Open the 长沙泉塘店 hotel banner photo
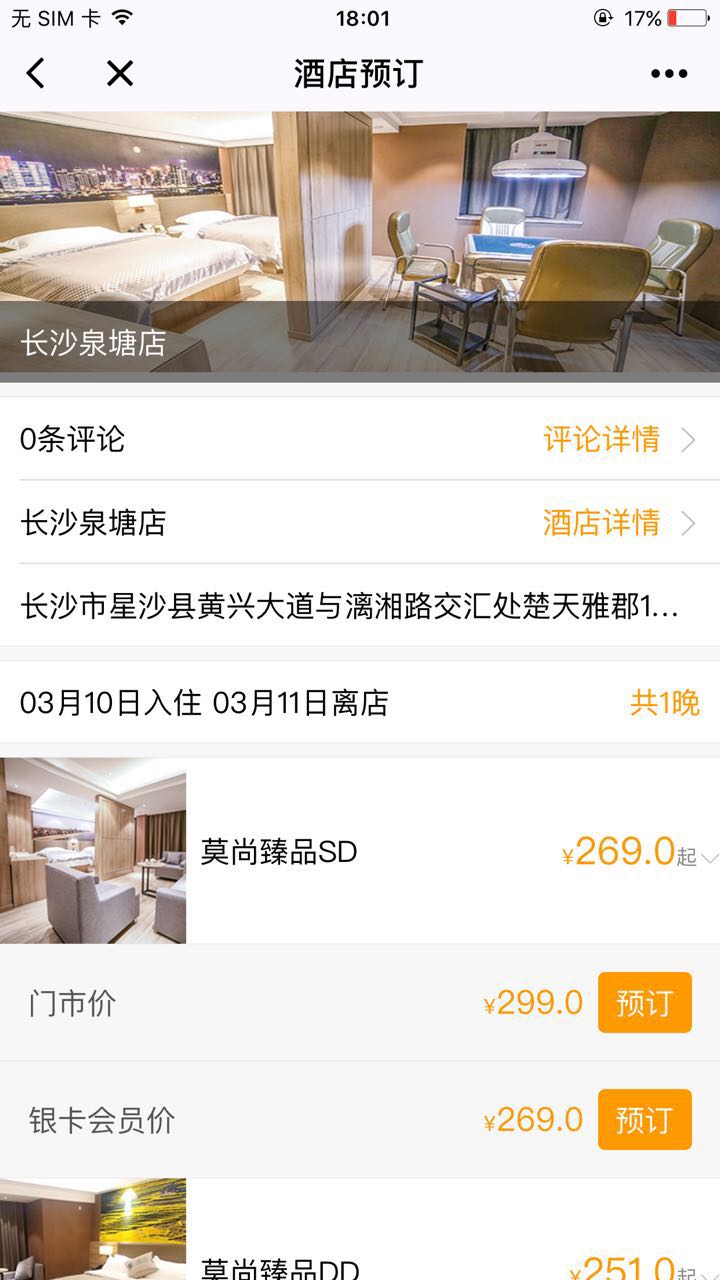720x1280 pixels. pyautogui.click(x=360, y=240)
